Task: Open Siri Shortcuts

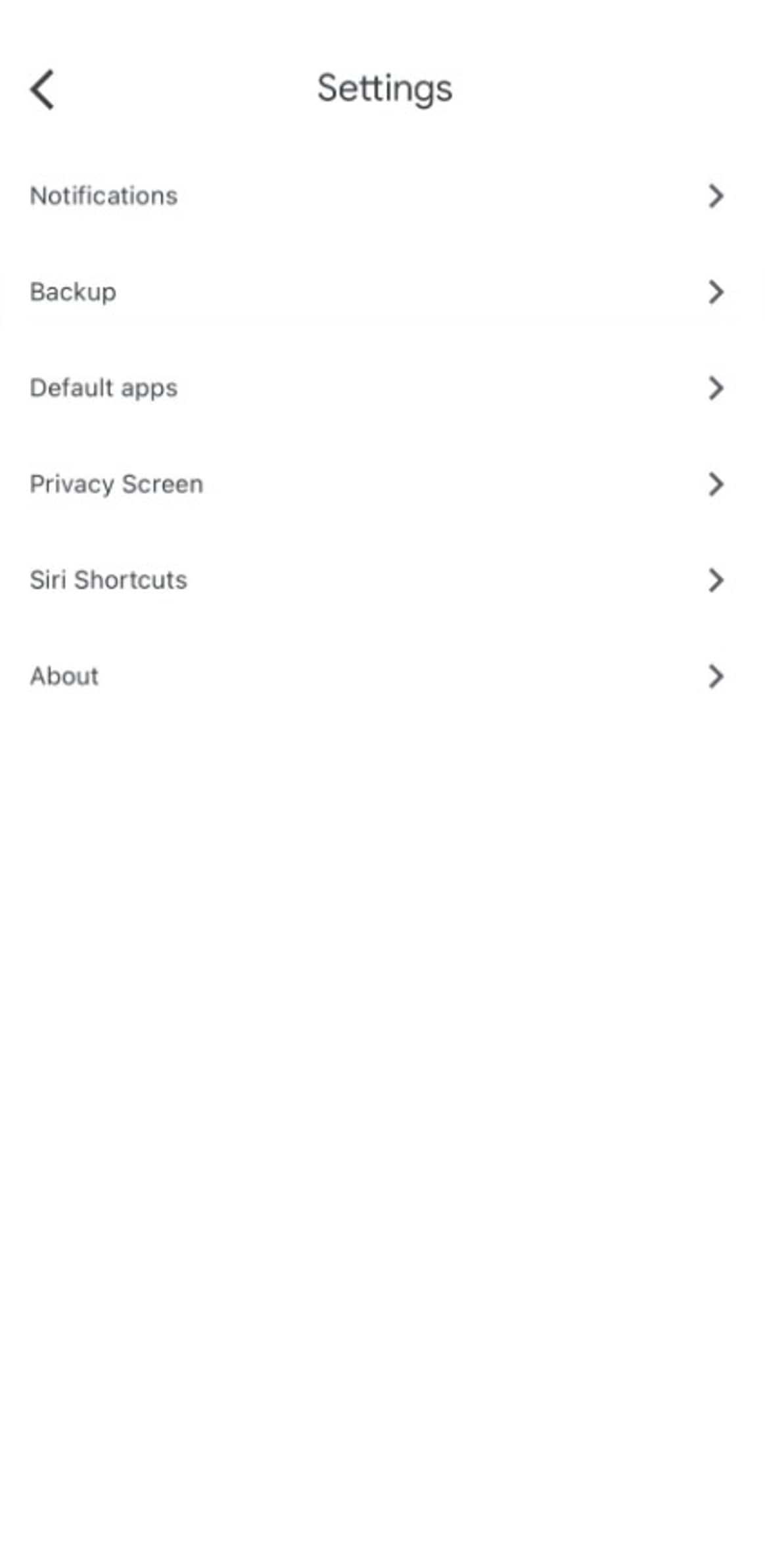Action: [x=108, y=580]
